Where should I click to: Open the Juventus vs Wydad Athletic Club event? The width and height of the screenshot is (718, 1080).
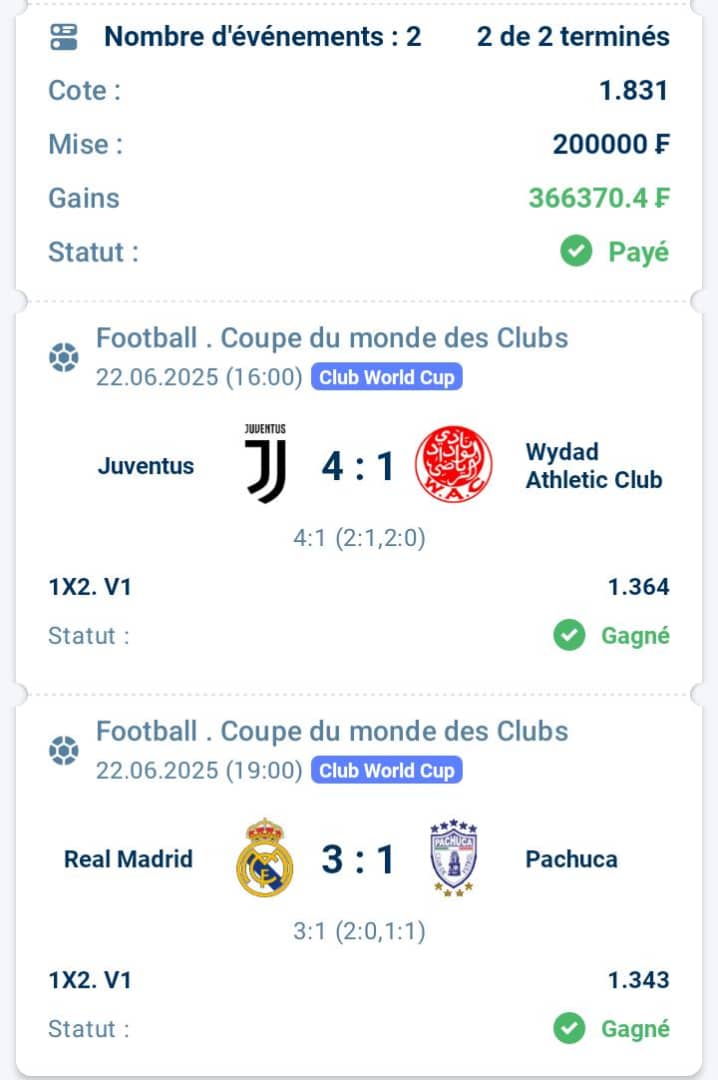coord(358,466)
